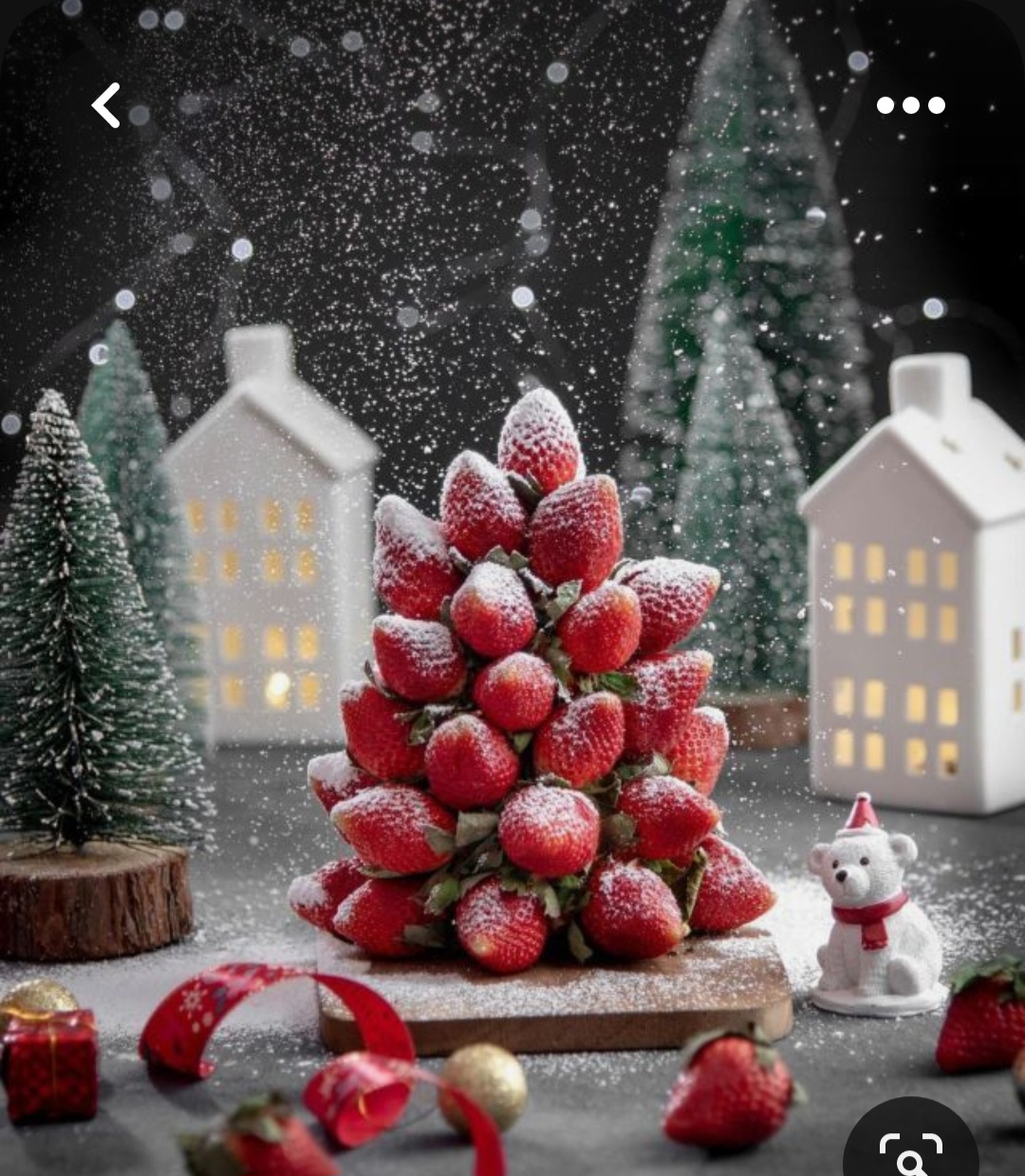Open the three-dot overflow menu
The width and height of the screenshot is (1025, 1176).
click(910, 105)
